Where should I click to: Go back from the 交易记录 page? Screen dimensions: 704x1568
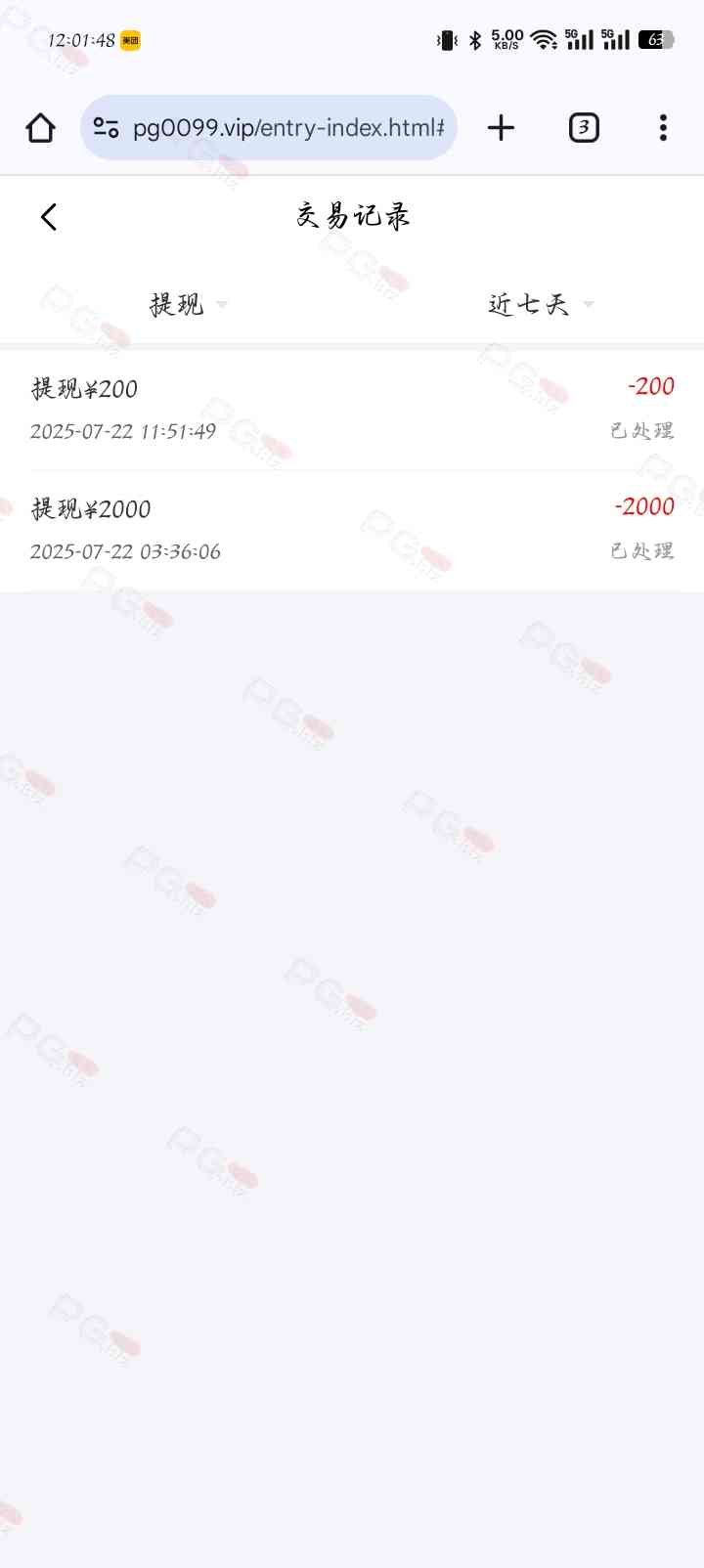point(49,216)
